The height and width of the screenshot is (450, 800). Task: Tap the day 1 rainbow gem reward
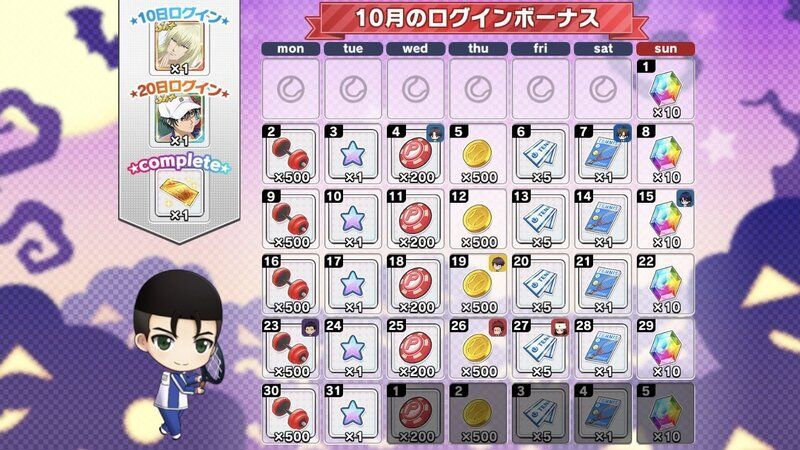tap(664, 88)
